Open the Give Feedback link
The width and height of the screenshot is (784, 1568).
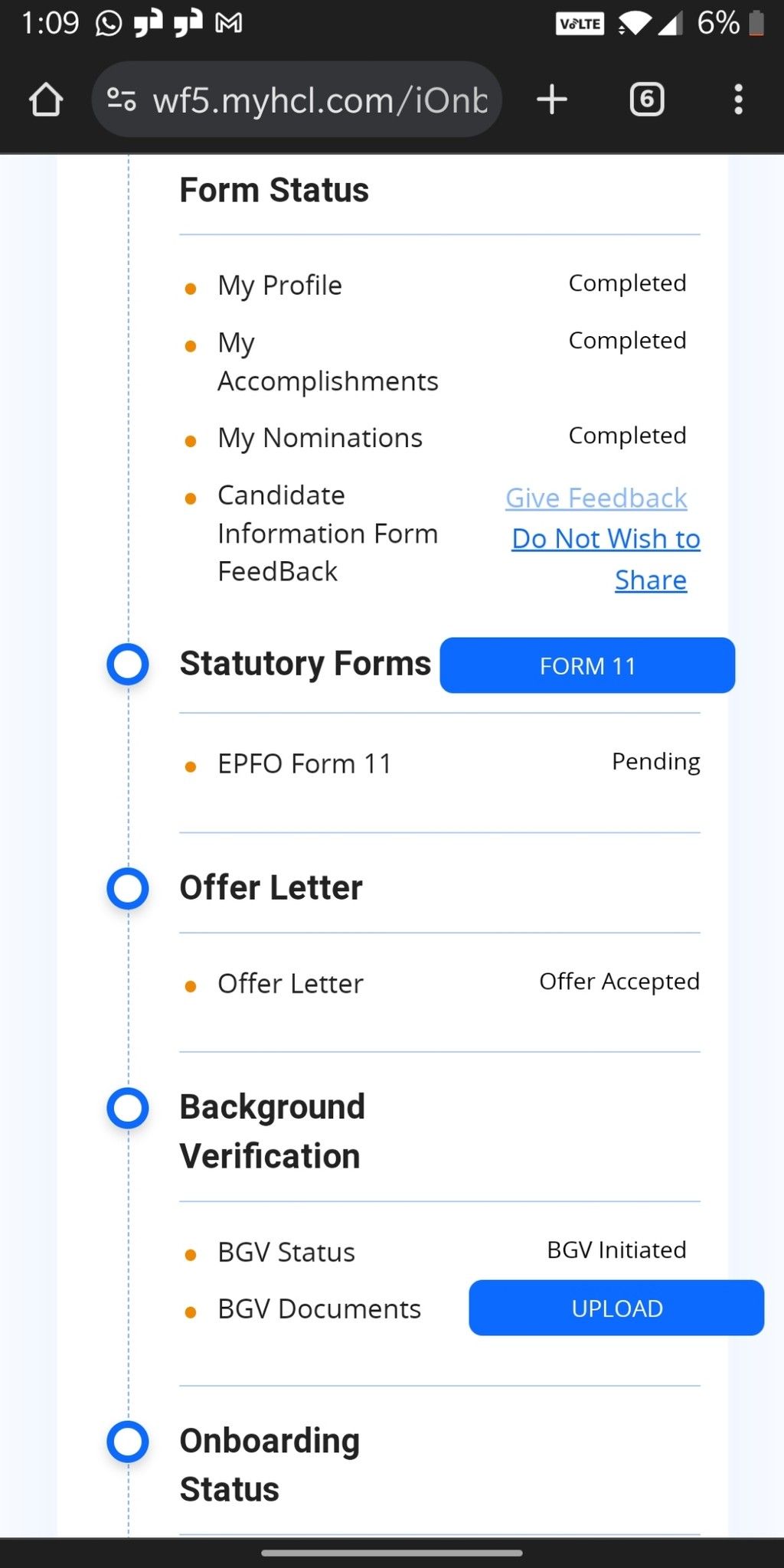pyautogui.click(x=596, y=498)
